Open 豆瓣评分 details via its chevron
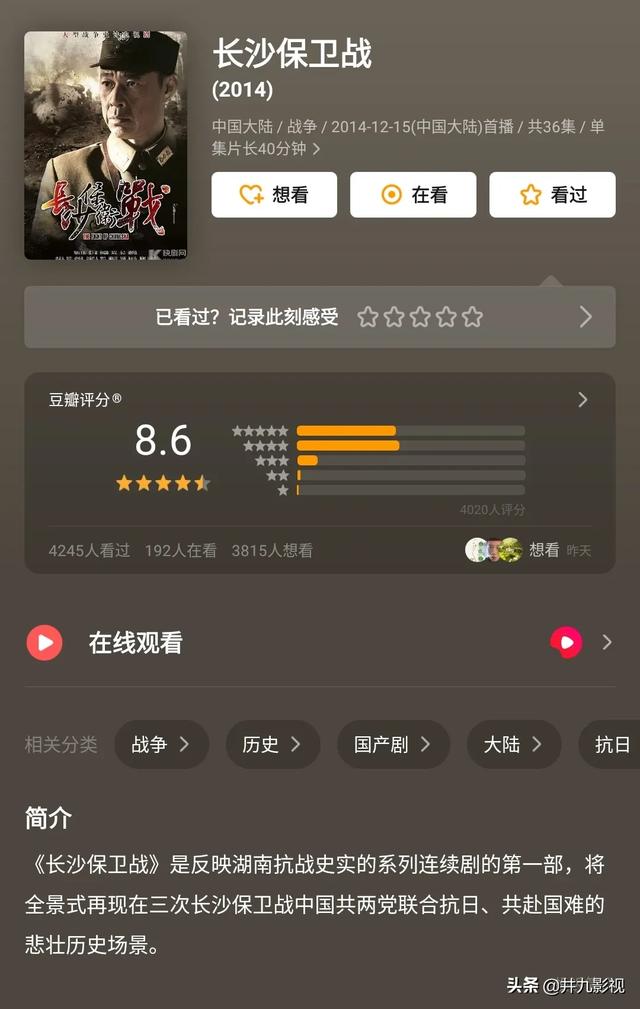This screenshot has width=640, height=1009. click(x=583, y=400)
